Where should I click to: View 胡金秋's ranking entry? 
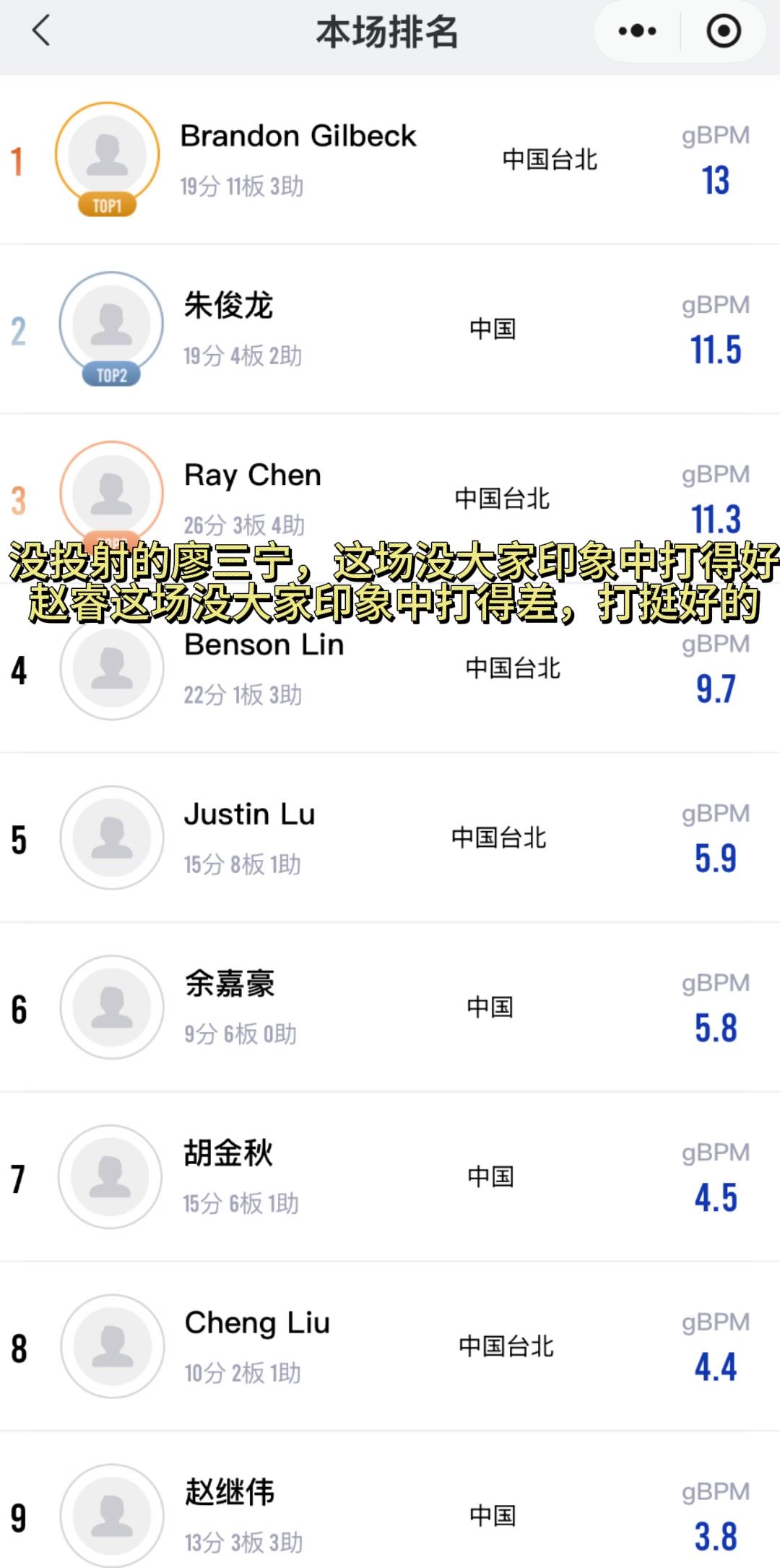(390, 1177)
